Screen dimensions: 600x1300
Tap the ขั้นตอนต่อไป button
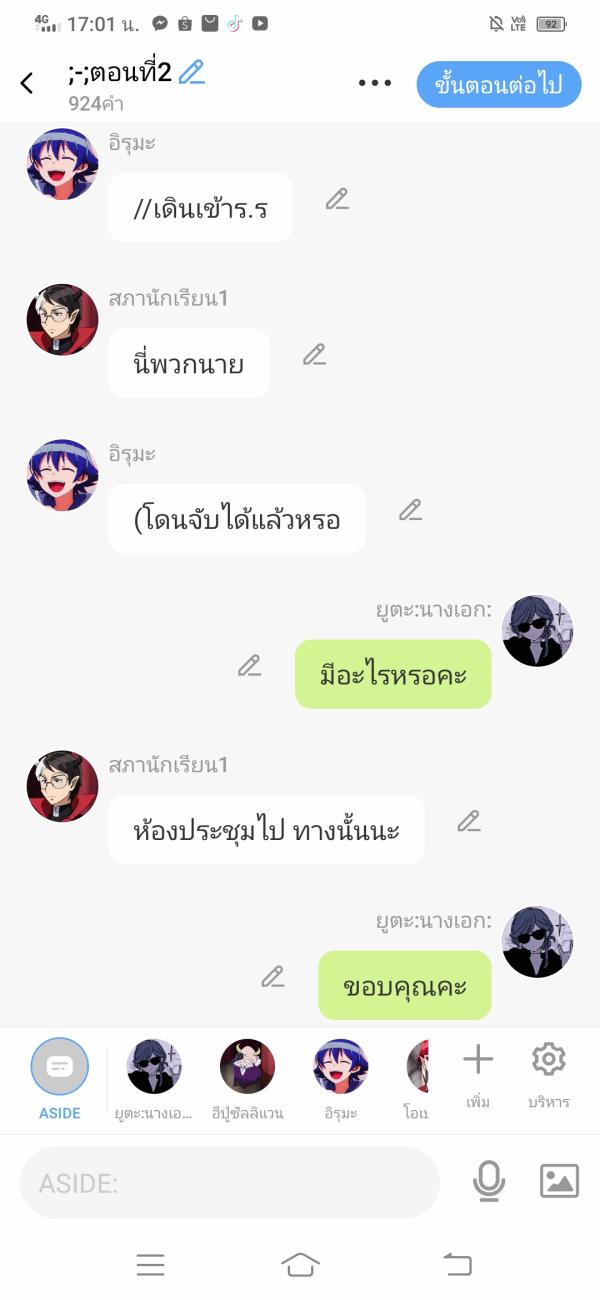499,84
